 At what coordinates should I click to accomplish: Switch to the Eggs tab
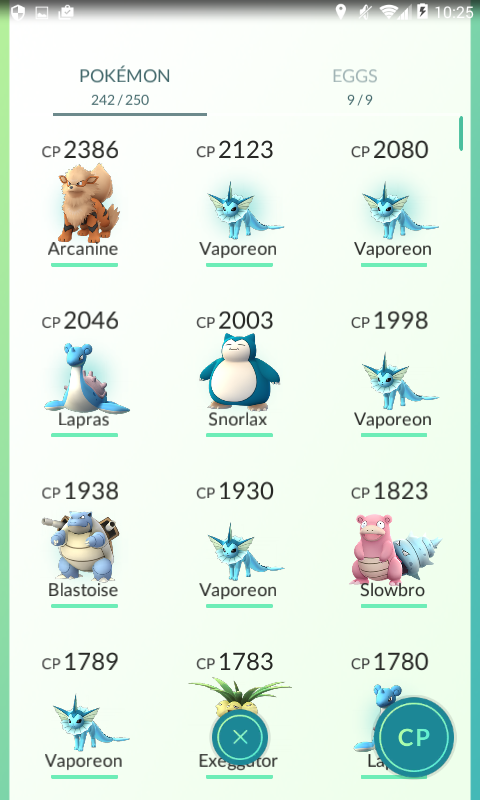tap(355, 86)
